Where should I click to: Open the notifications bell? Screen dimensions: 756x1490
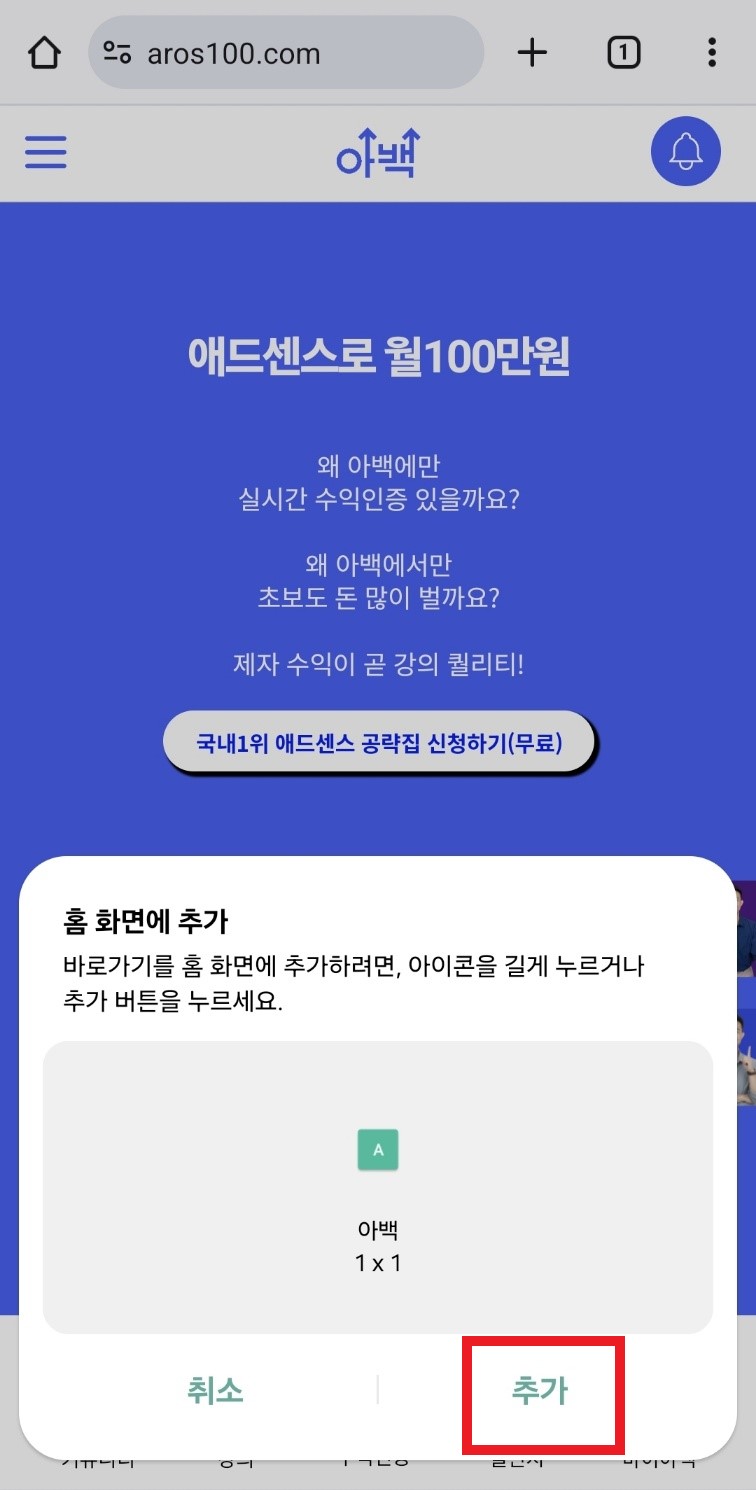point(685,152)
